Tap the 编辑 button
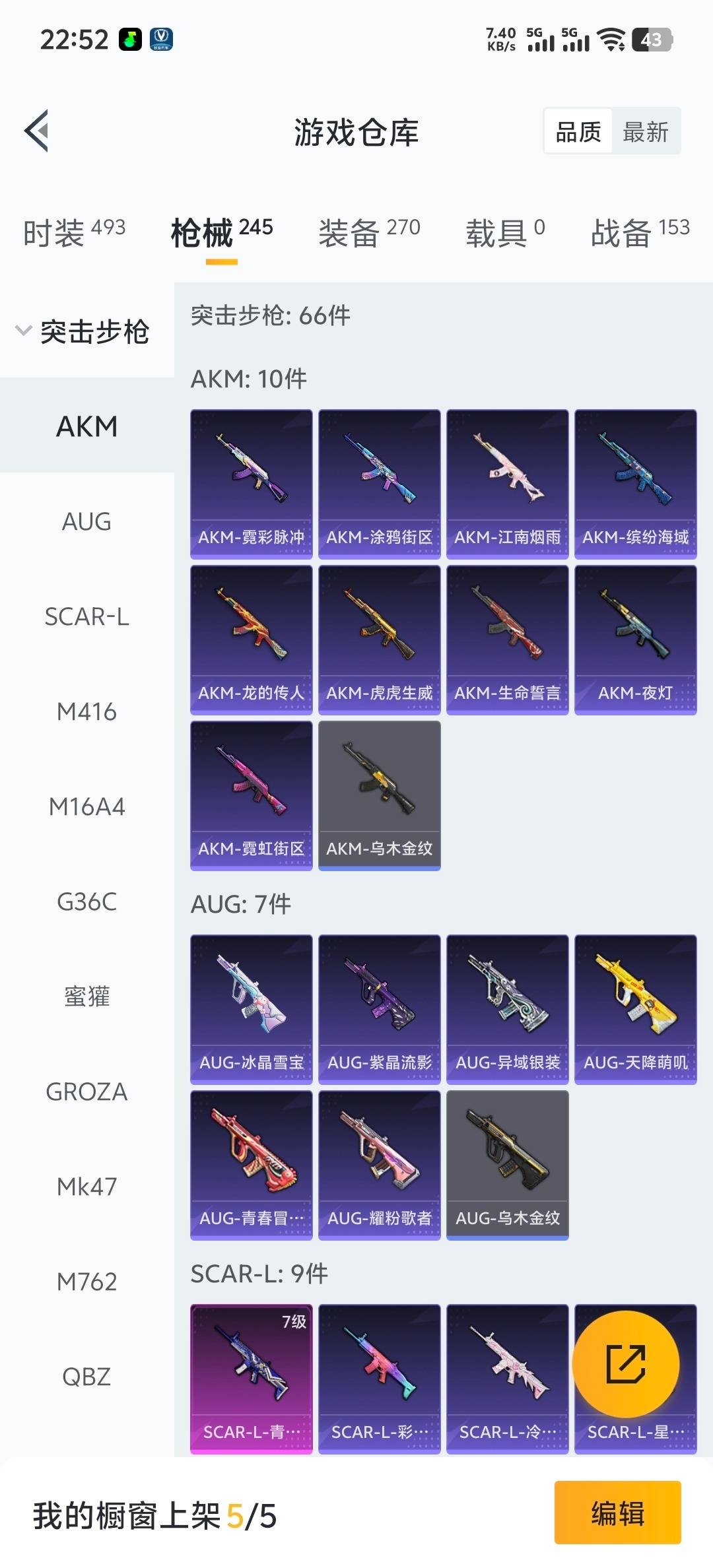 tap(617, 1513)
